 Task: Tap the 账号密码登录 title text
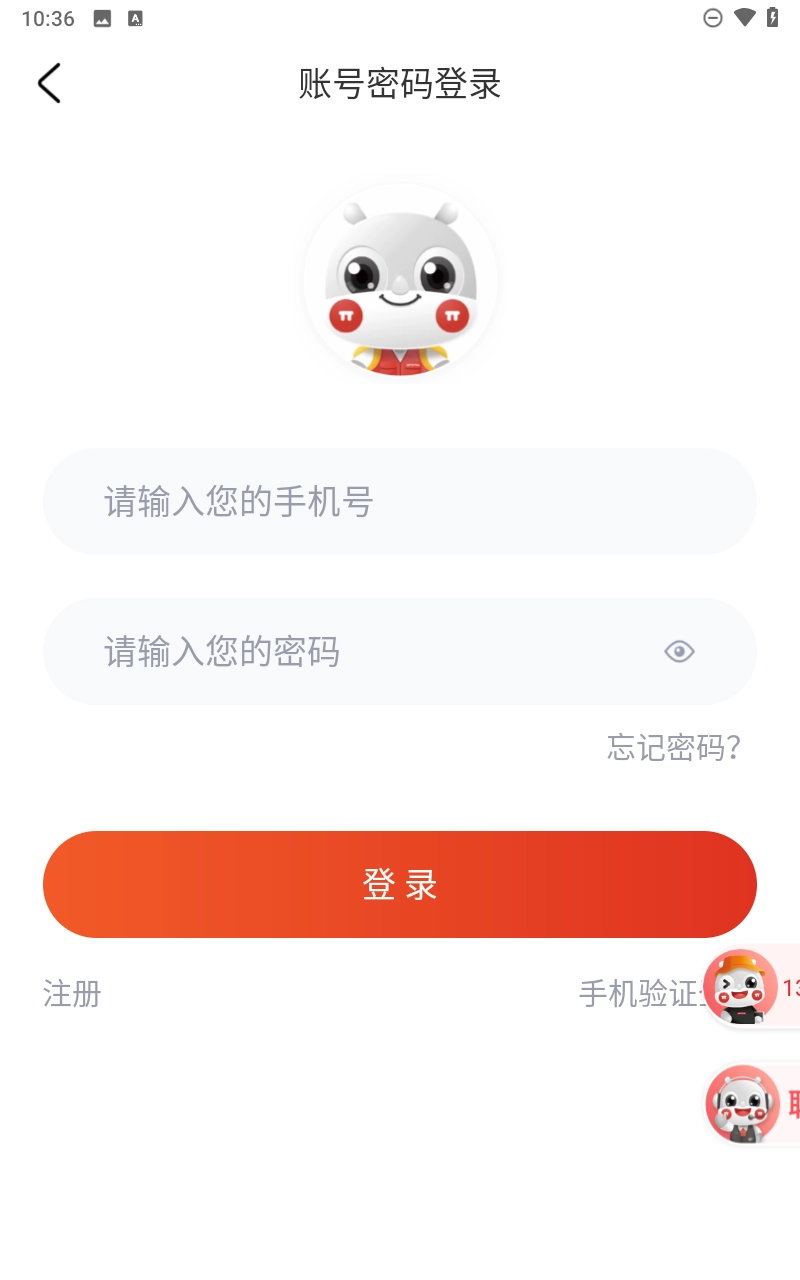pos(400,84)
